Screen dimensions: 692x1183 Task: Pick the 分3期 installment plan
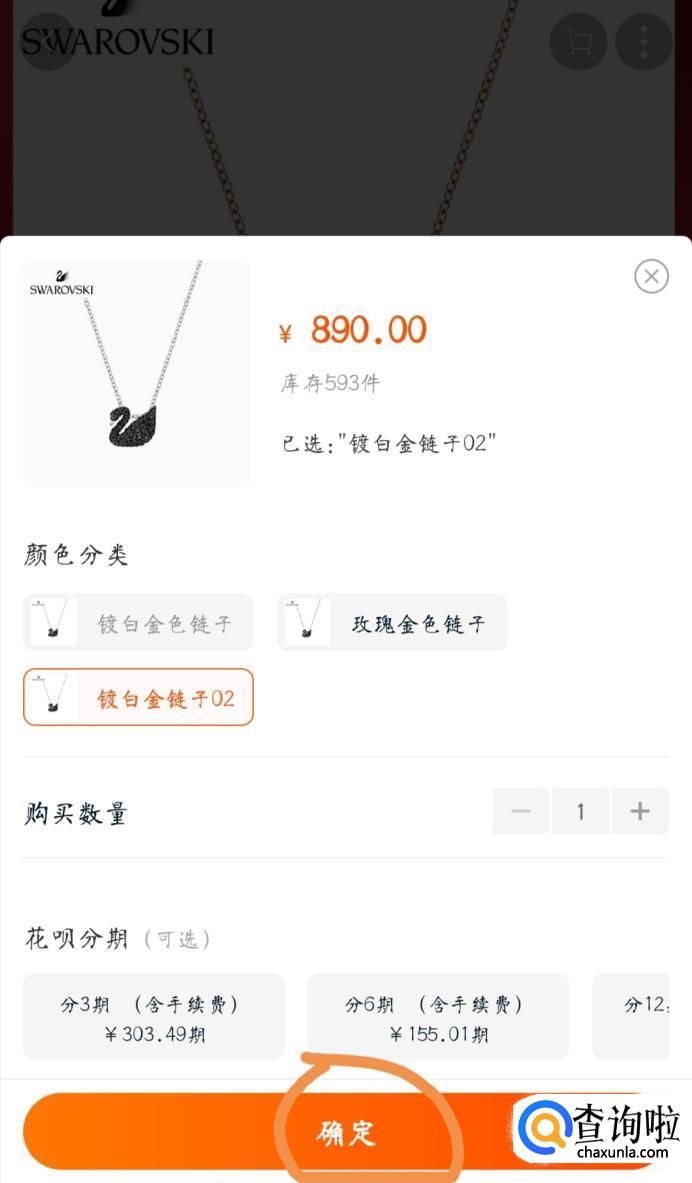click(x=154, y=1017)
